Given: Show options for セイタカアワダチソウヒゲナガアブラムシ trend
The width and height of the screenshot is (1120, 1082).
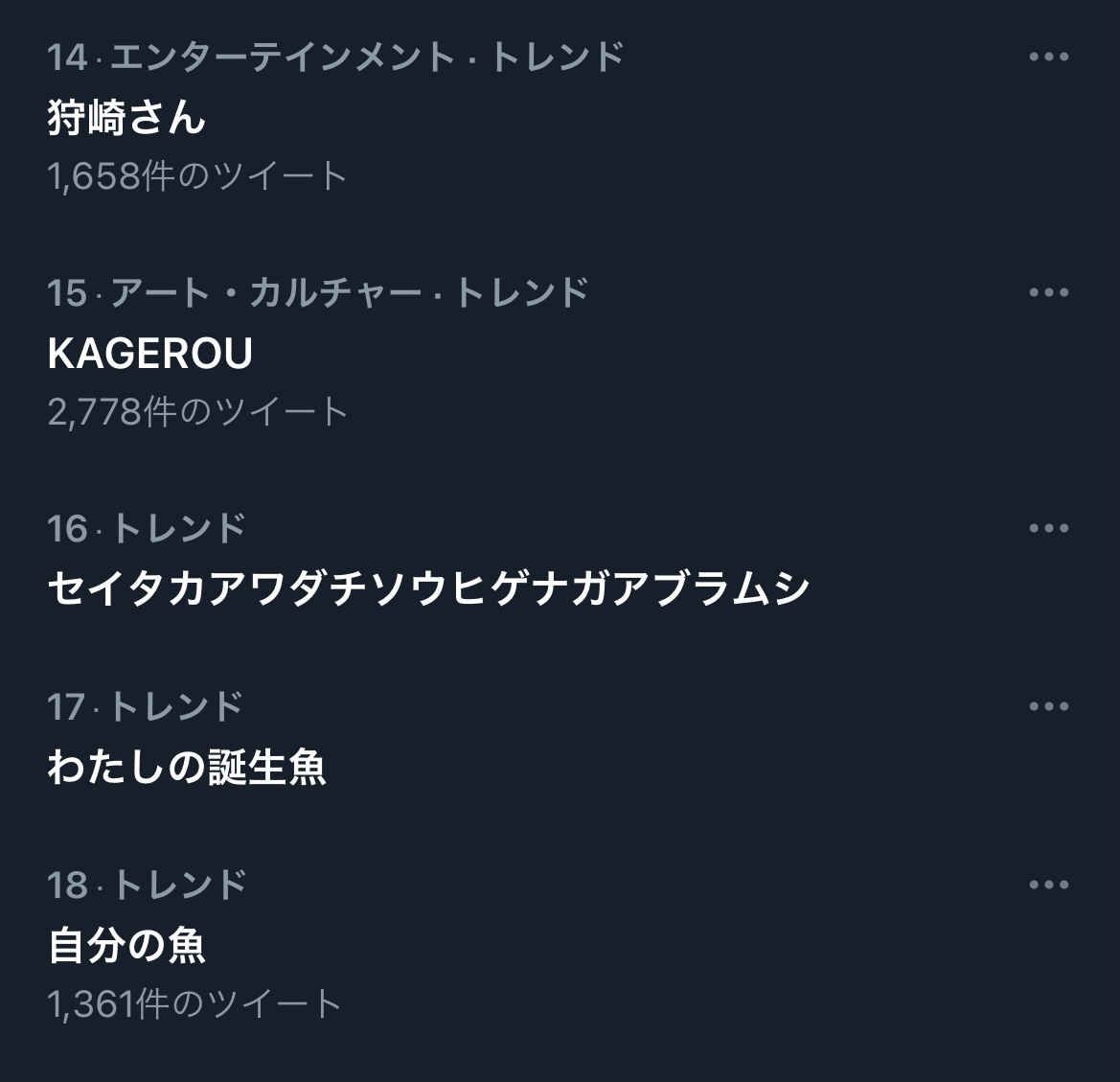Looking at the screenshot, I should click(1048, 528).
